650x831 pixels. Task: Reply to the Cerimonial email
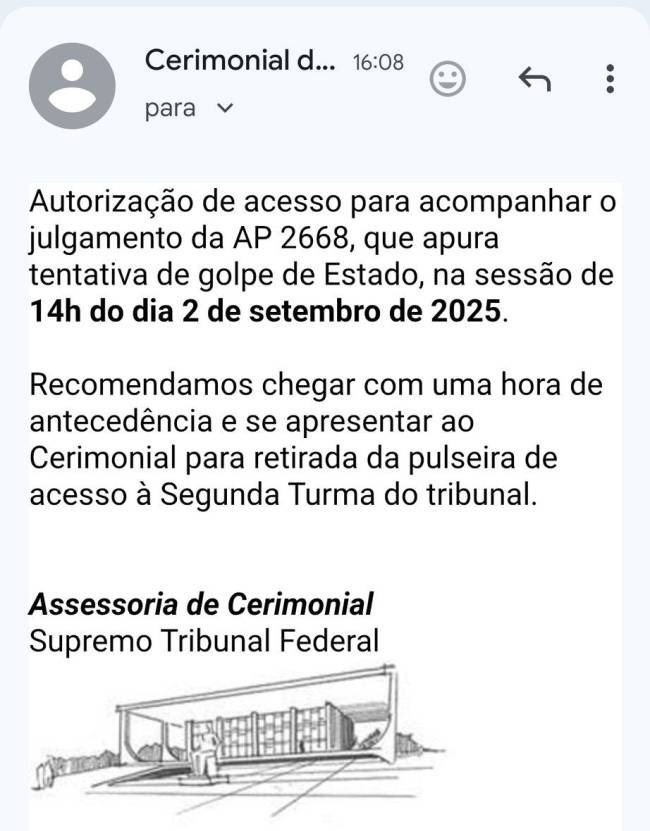pos(535,79)
